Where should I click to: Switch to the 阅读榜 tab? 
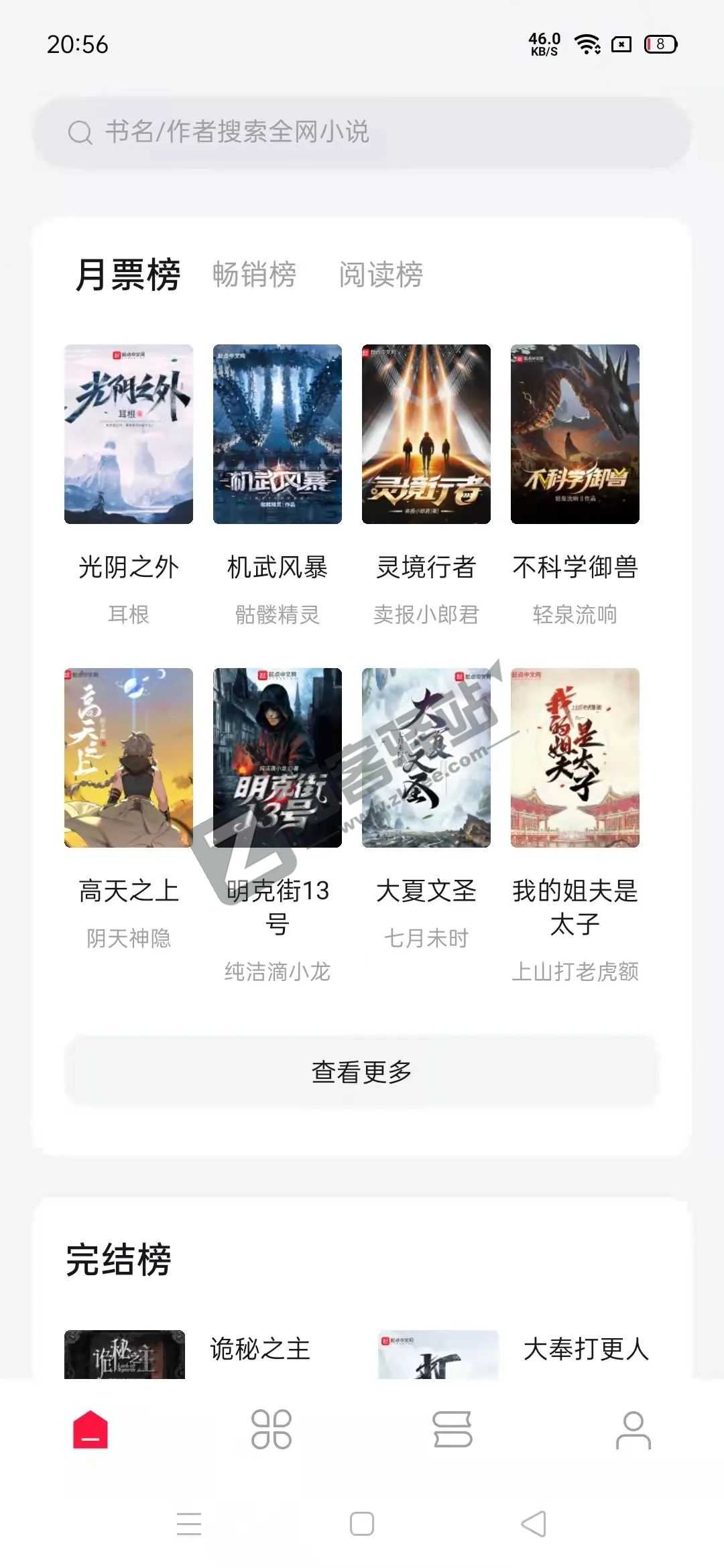tap(382, 276)
